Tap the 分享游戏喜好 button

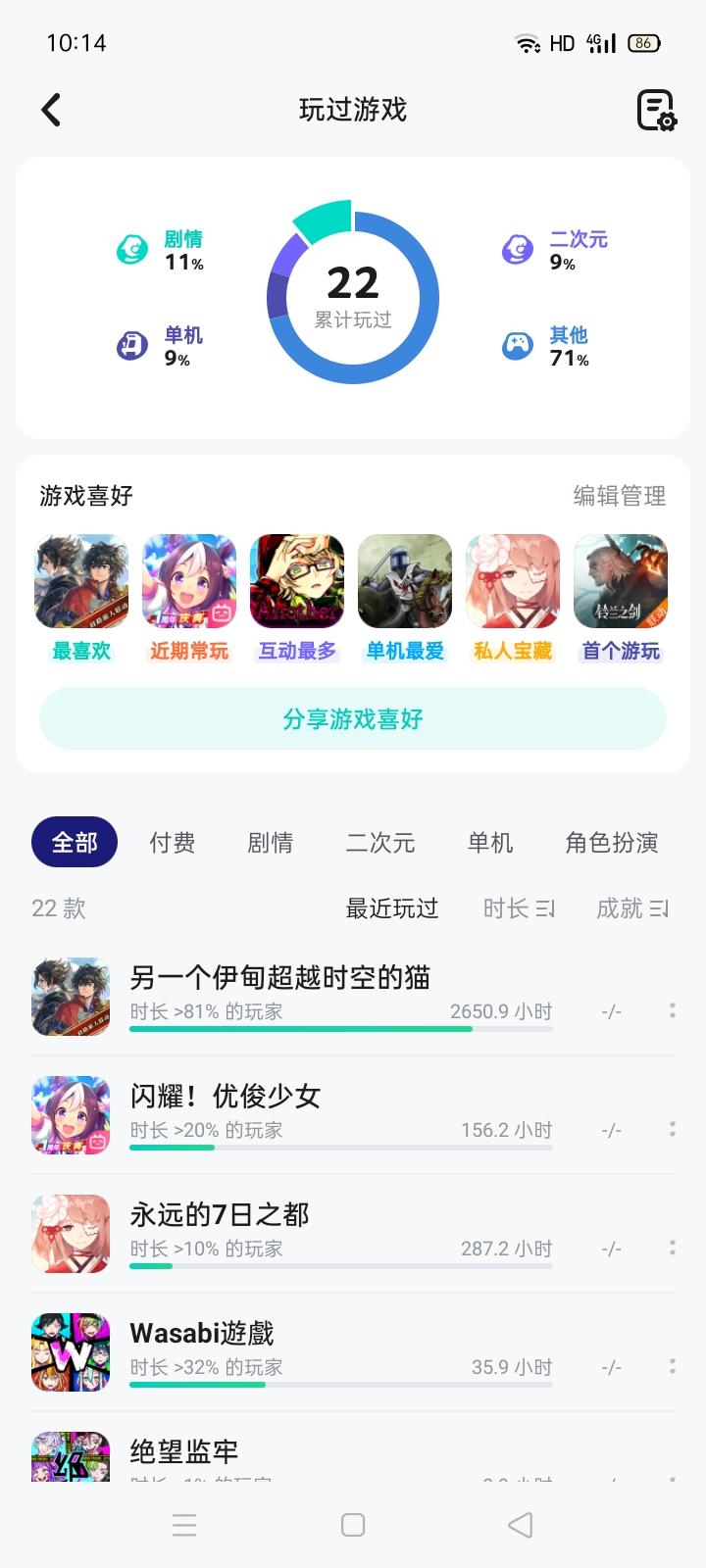[x=353, y=718]
